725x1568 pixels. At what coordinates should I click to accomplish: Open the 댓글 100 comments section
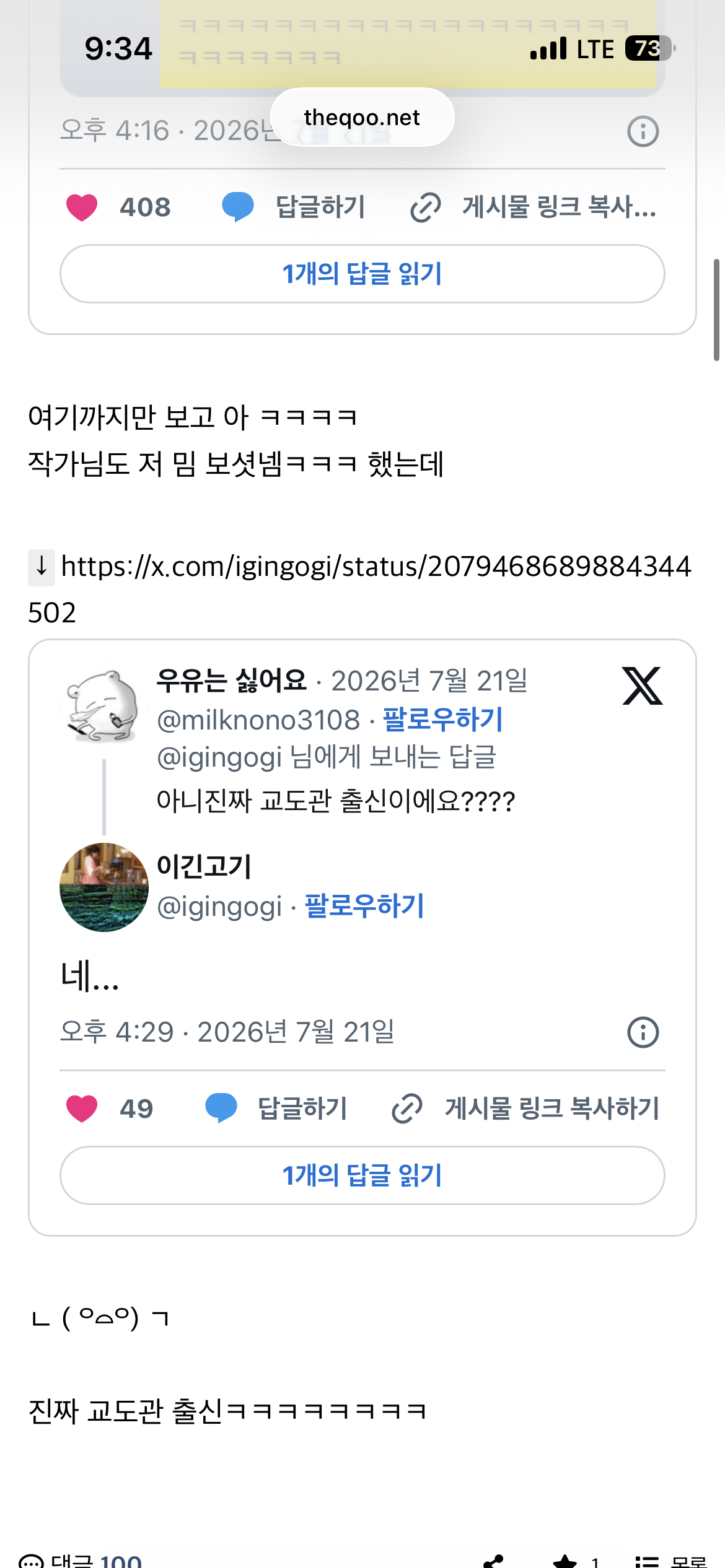tap(81, 1560)
